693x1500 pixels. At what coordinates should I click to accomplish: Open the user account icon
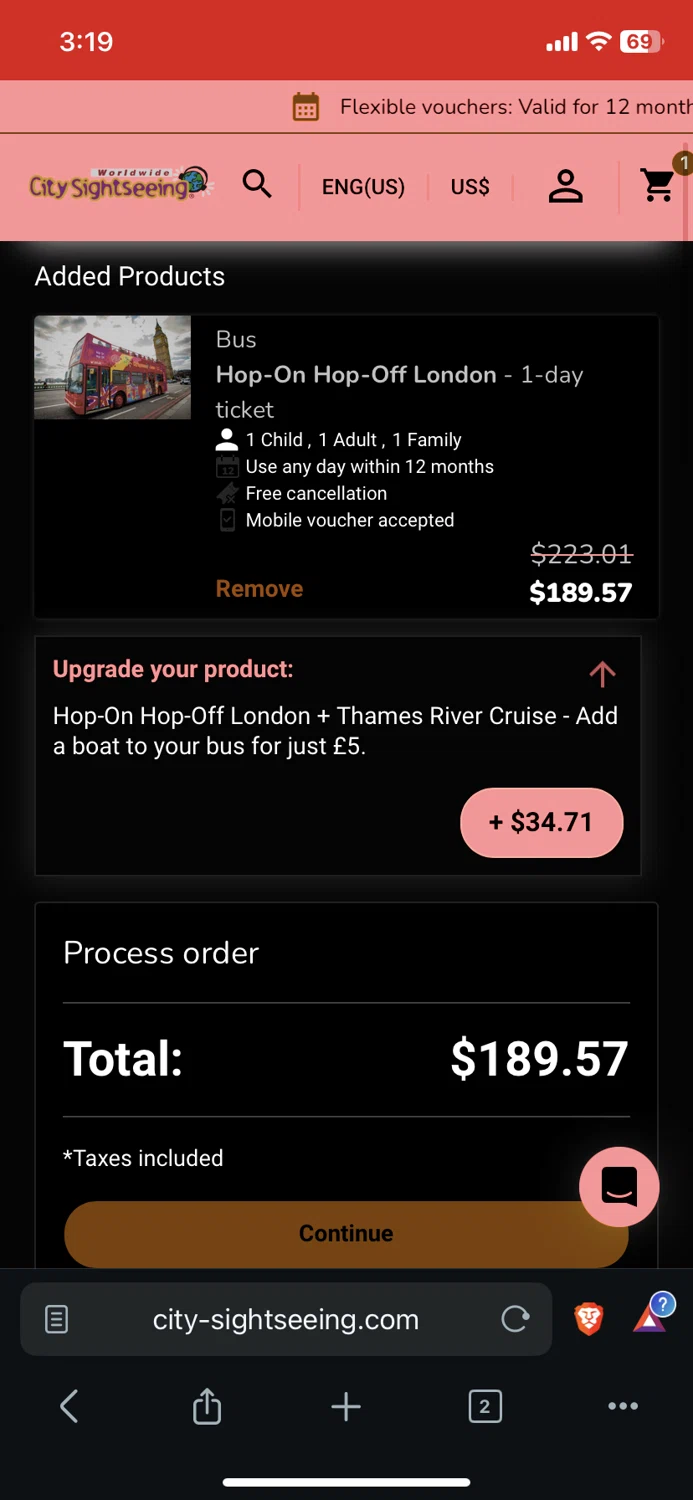click(565, 186)
